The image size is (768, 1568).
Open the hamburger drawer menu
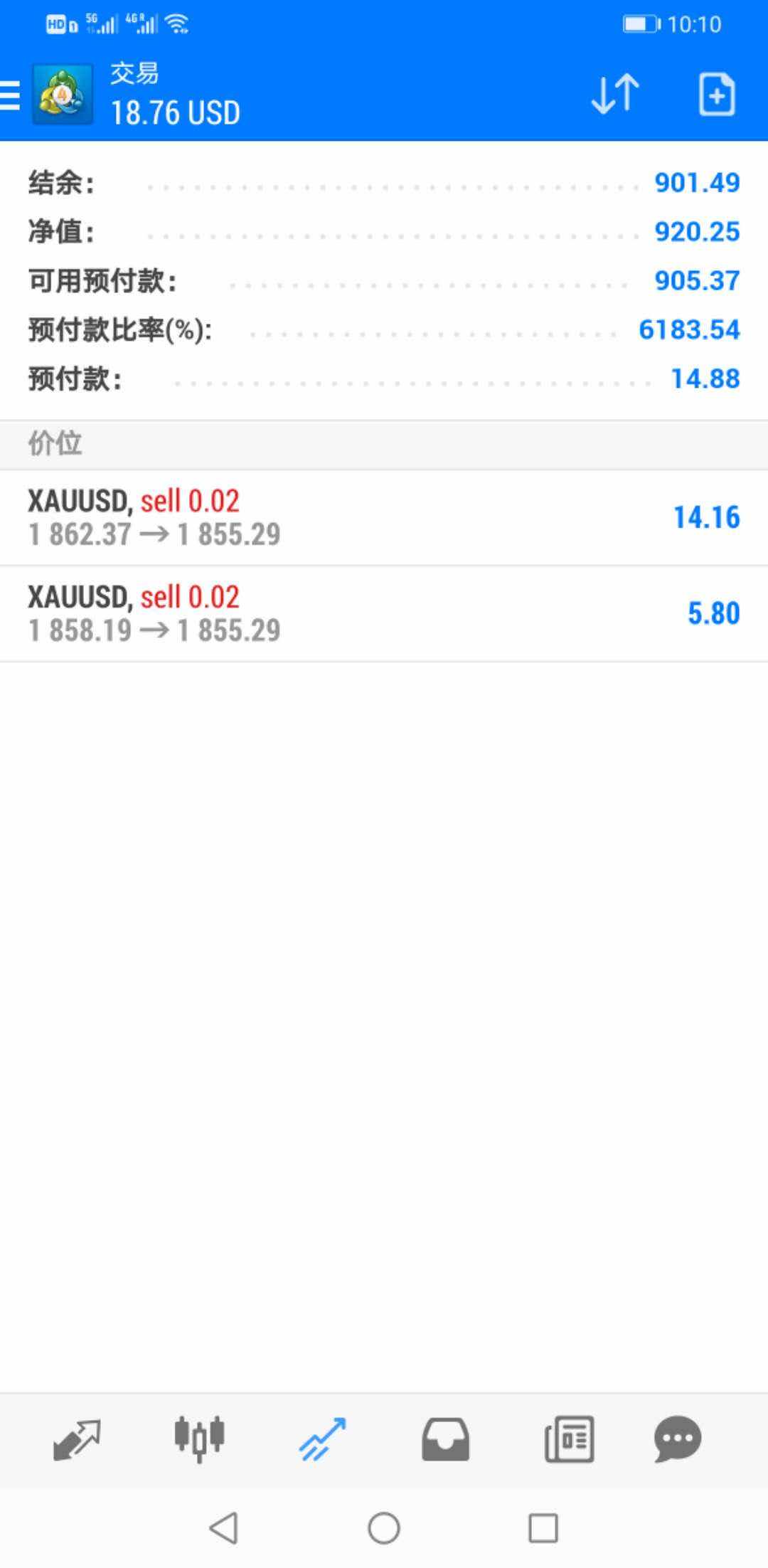tap(10, 95)
